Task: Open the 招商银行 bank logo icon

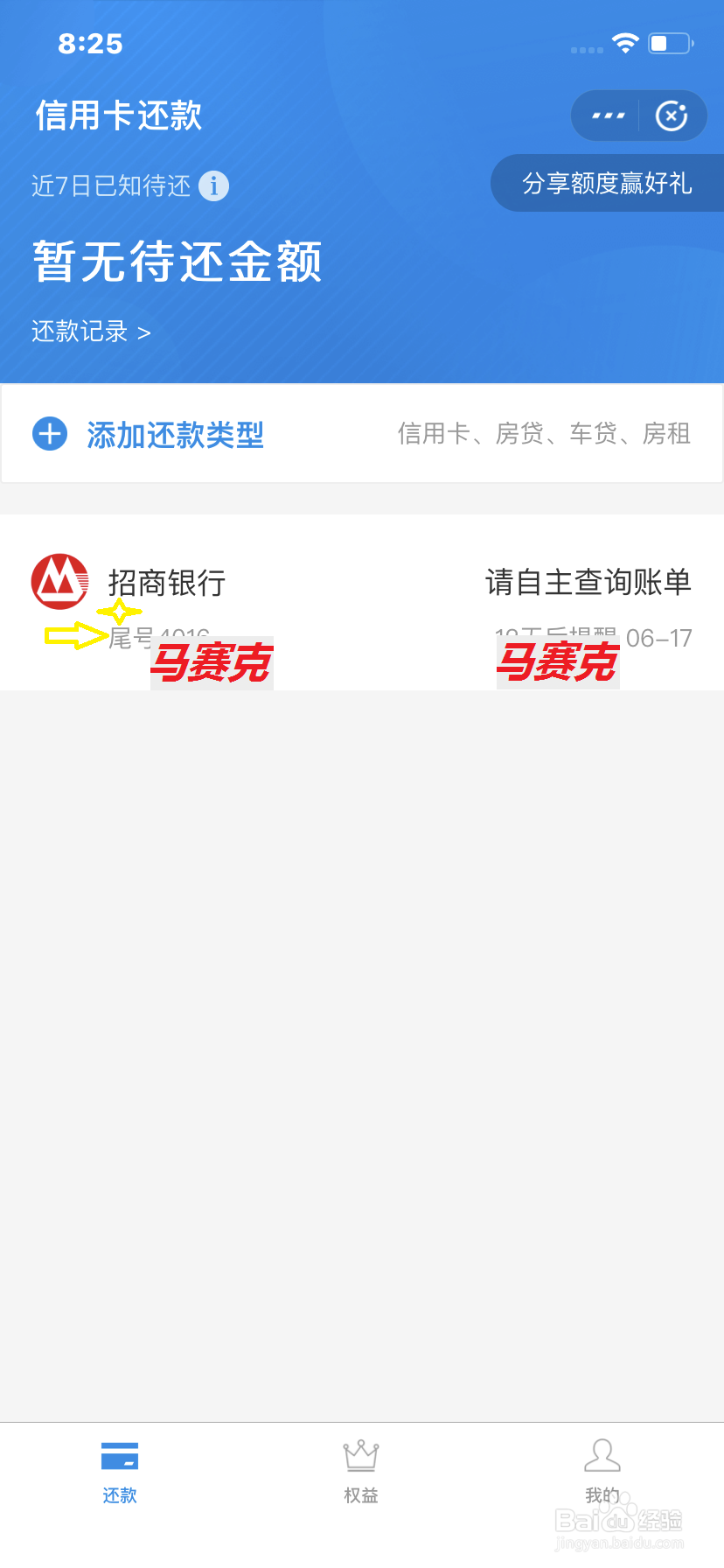Action: click(59, 580)
